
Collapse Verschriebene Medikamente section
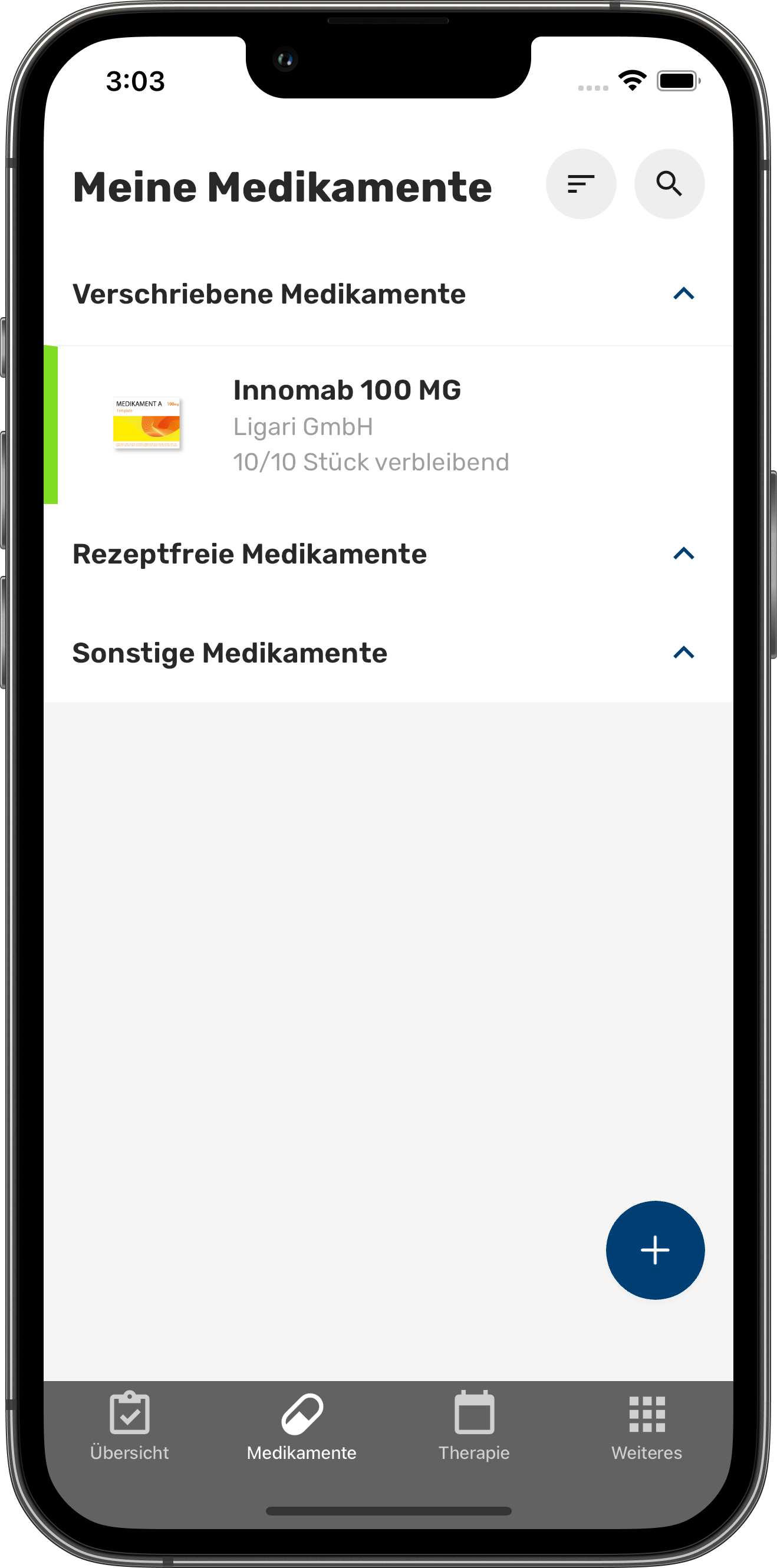tap(683, 294)
